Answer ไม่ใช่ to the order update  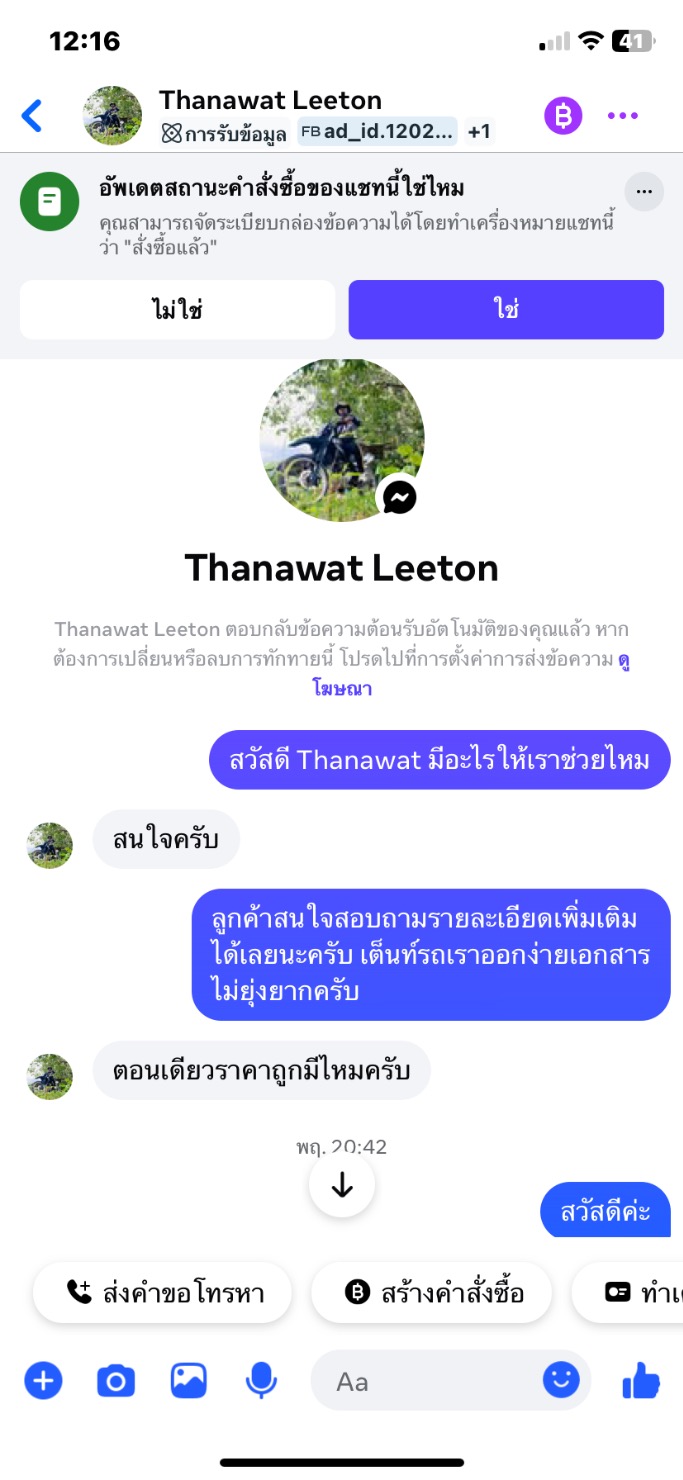tap(177, 310)
